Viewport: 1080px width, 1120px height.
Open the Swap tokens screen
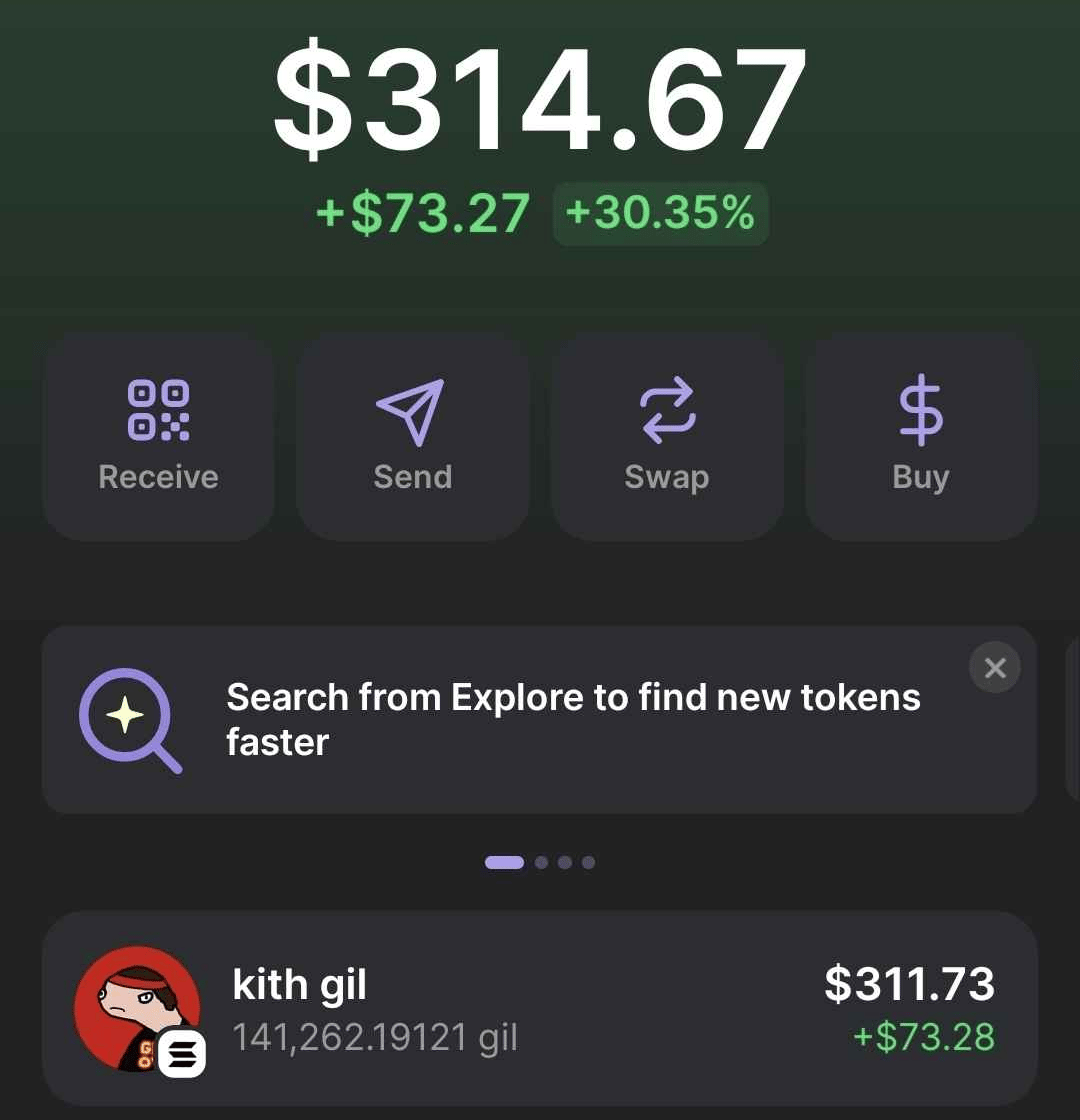point(667,437)
